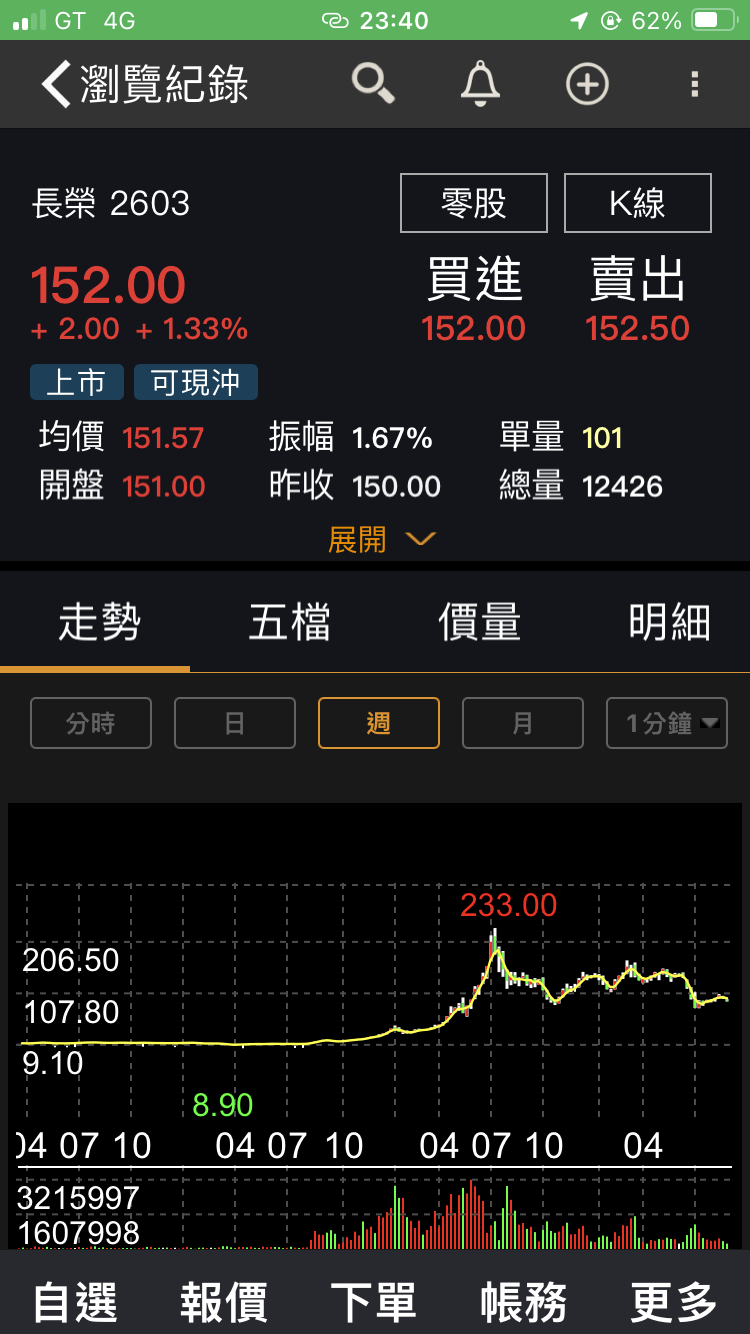
Task: Tap the 零股 button
Action: 474,203
